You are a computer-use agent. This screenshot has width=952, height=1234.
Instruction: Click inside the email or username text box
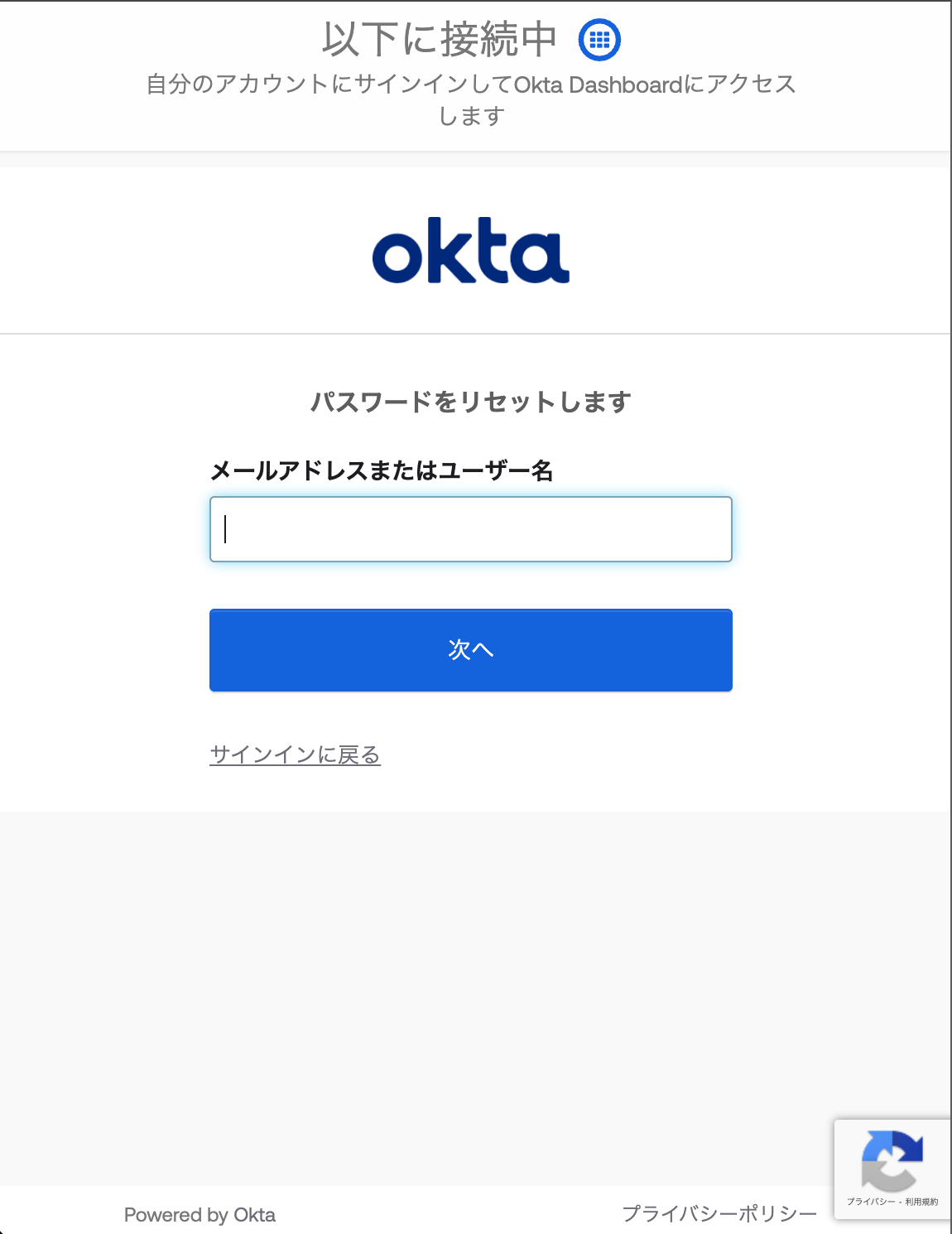tap(470, 529)
